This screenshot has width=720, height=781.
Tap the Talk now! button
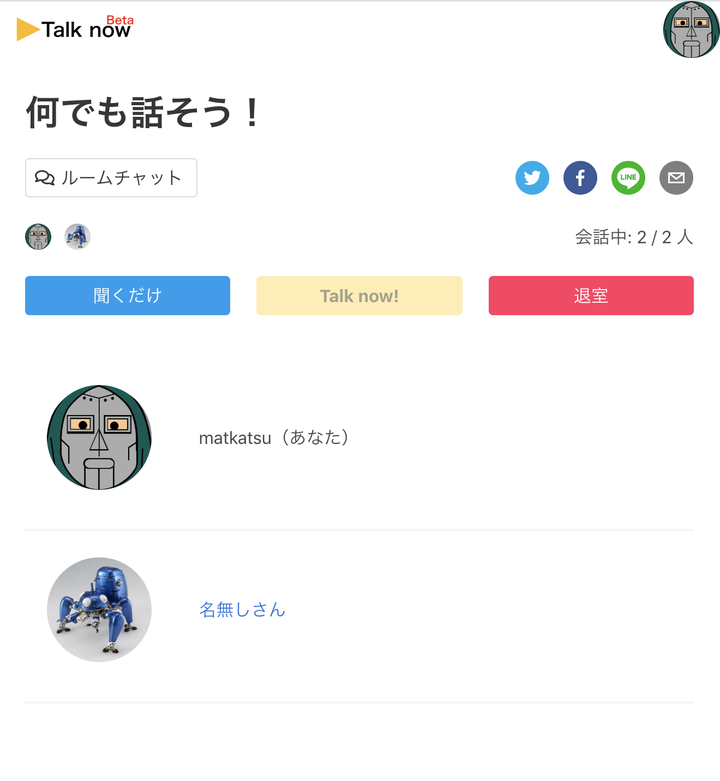point(359,296)
